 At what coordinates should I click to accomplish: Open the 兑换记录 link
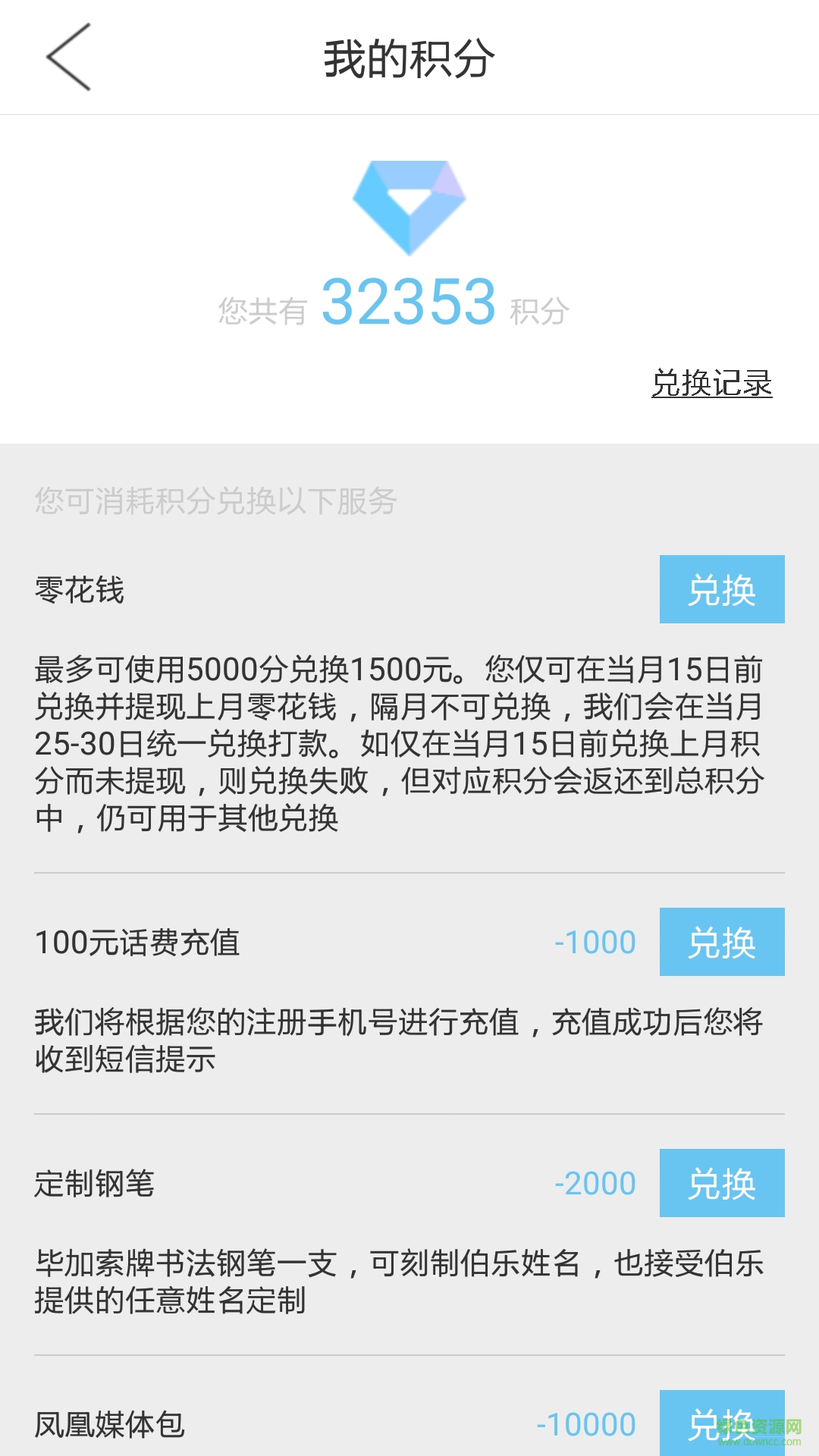(711, 384)
